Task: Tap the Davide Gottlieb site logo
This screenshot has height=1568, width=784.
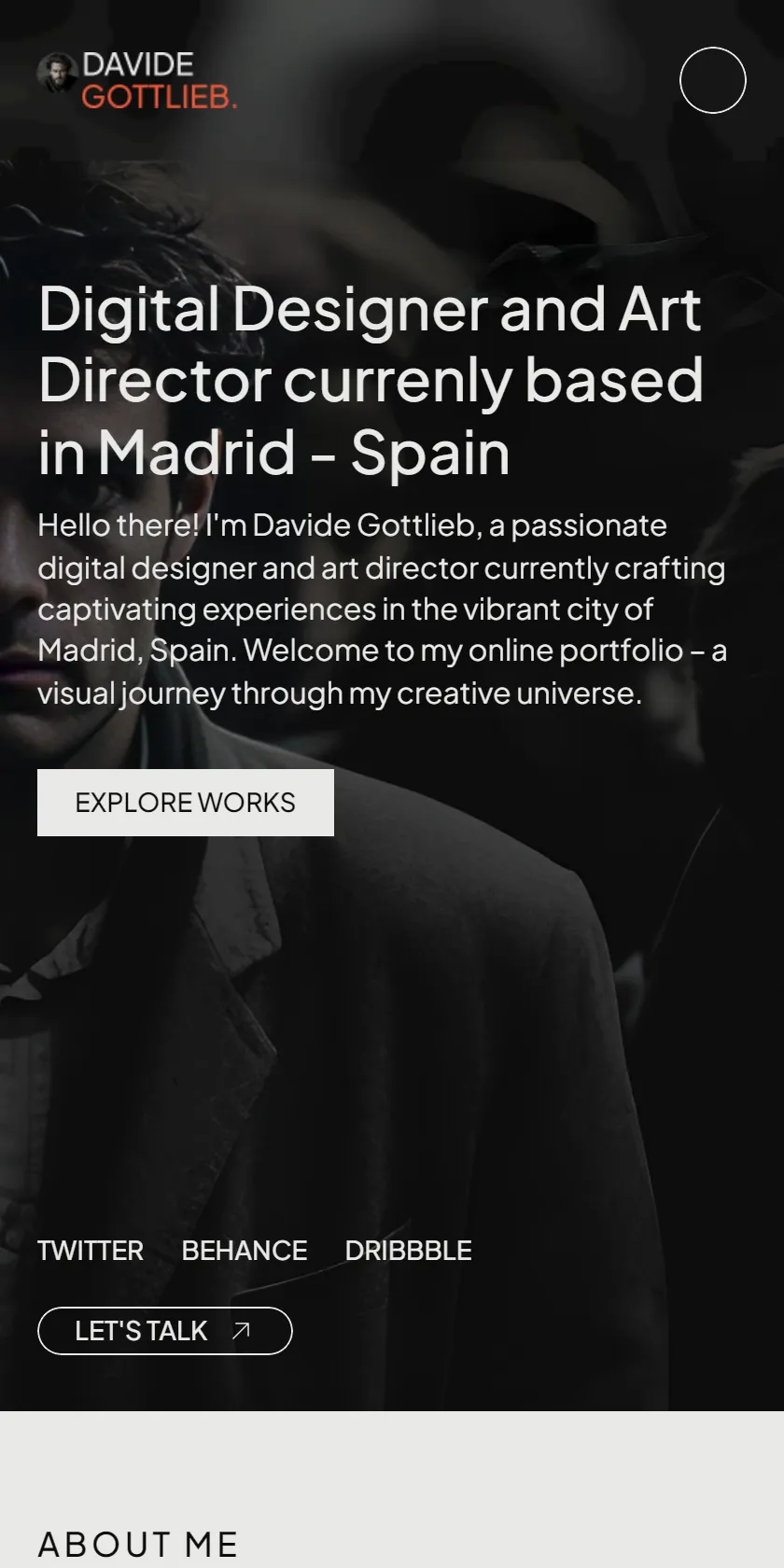Action: pos(138,80)
